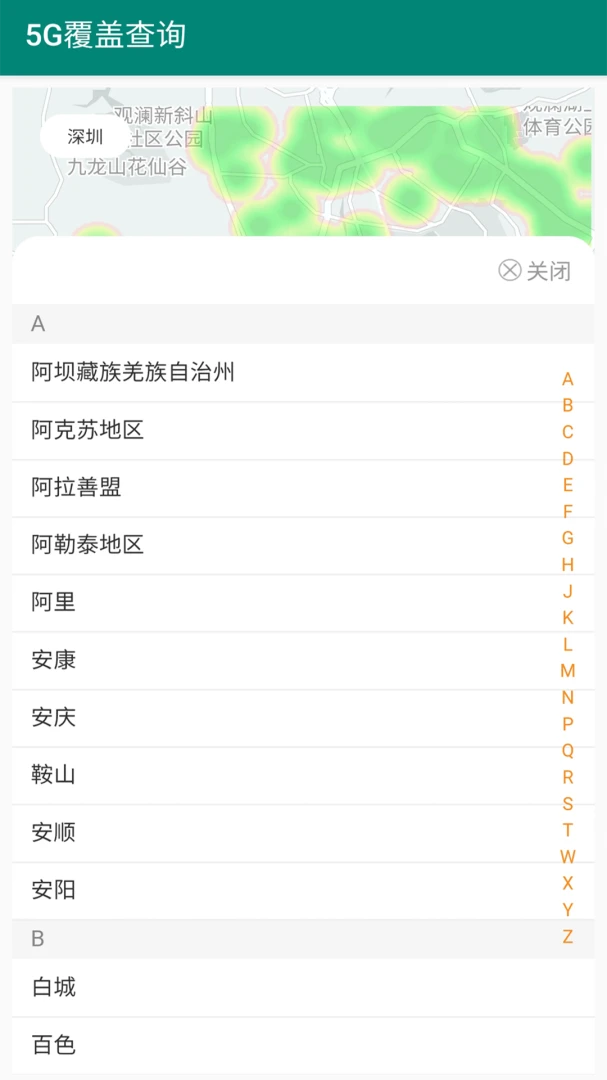
Task: Jump to letter C in index
Action: pyautogui.click(x=568, y=432)
